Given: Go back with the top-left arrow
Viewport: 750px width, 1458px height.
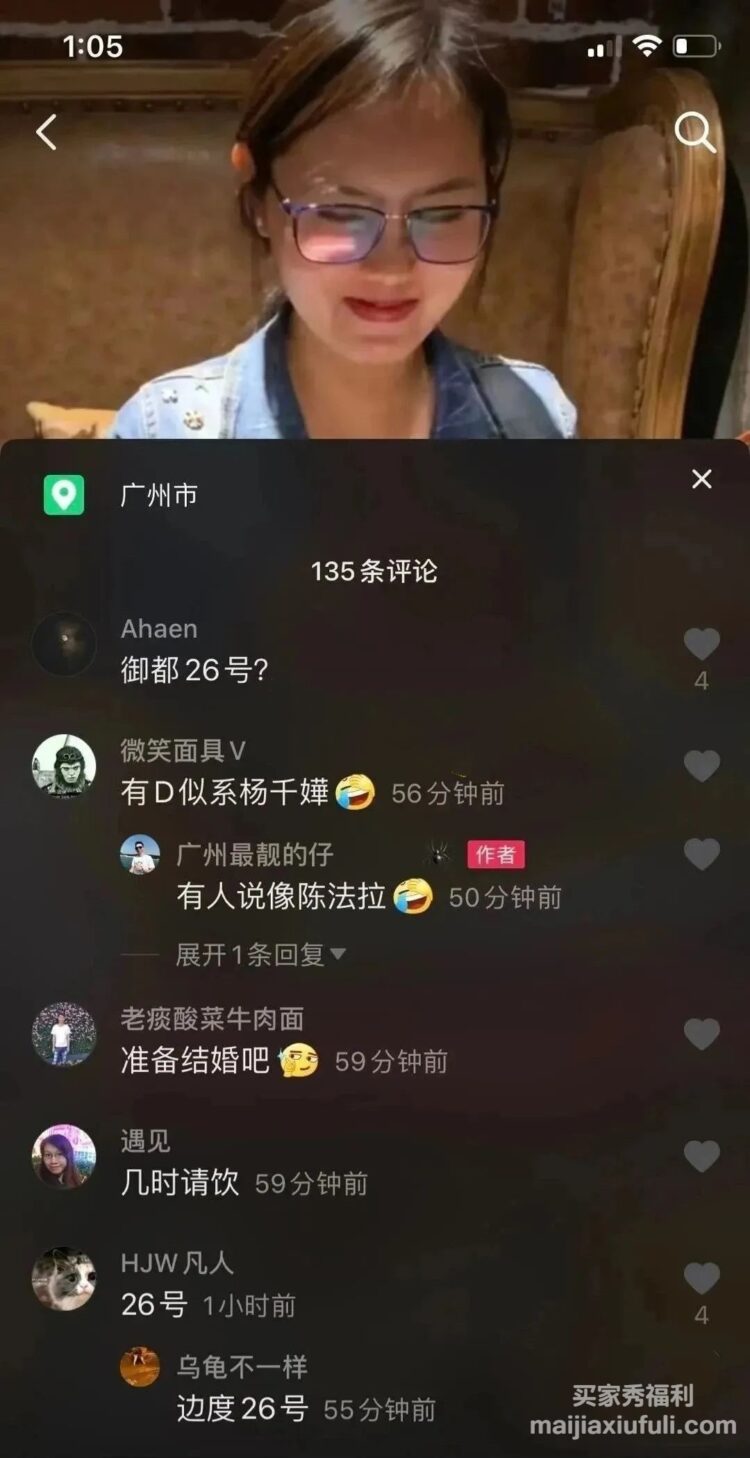Looking at the screenshot, I should click(x=46, y=132).
